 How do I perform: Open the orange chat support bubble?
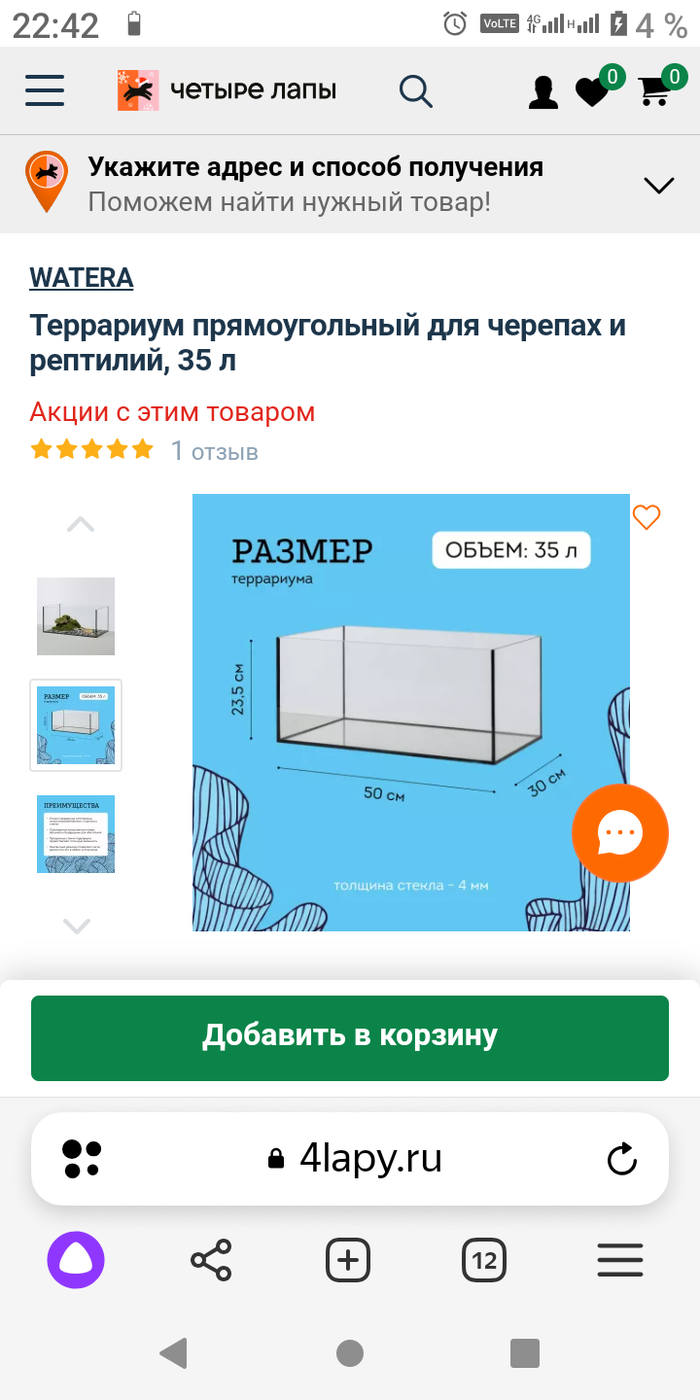[x=620, y=832]
